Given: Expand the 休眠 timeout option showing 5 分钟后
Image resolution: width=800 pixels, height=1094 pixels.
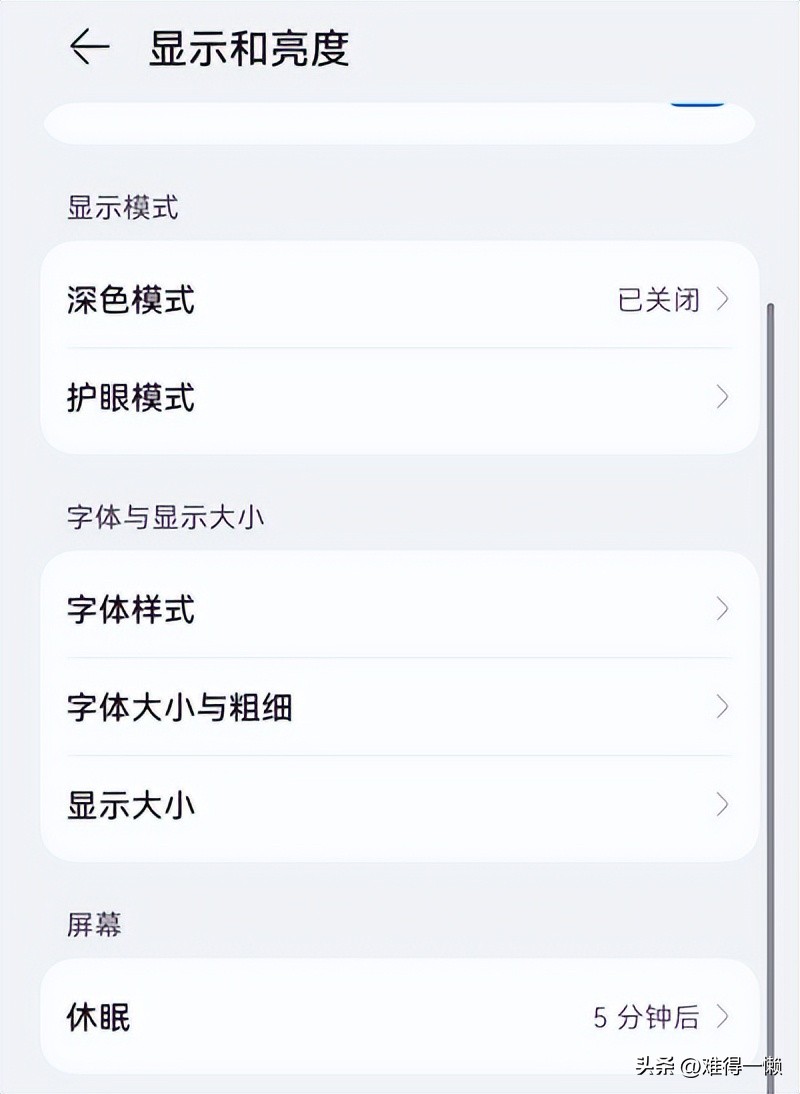Looking at the screenshot, I should click(x=400, y=1016).
